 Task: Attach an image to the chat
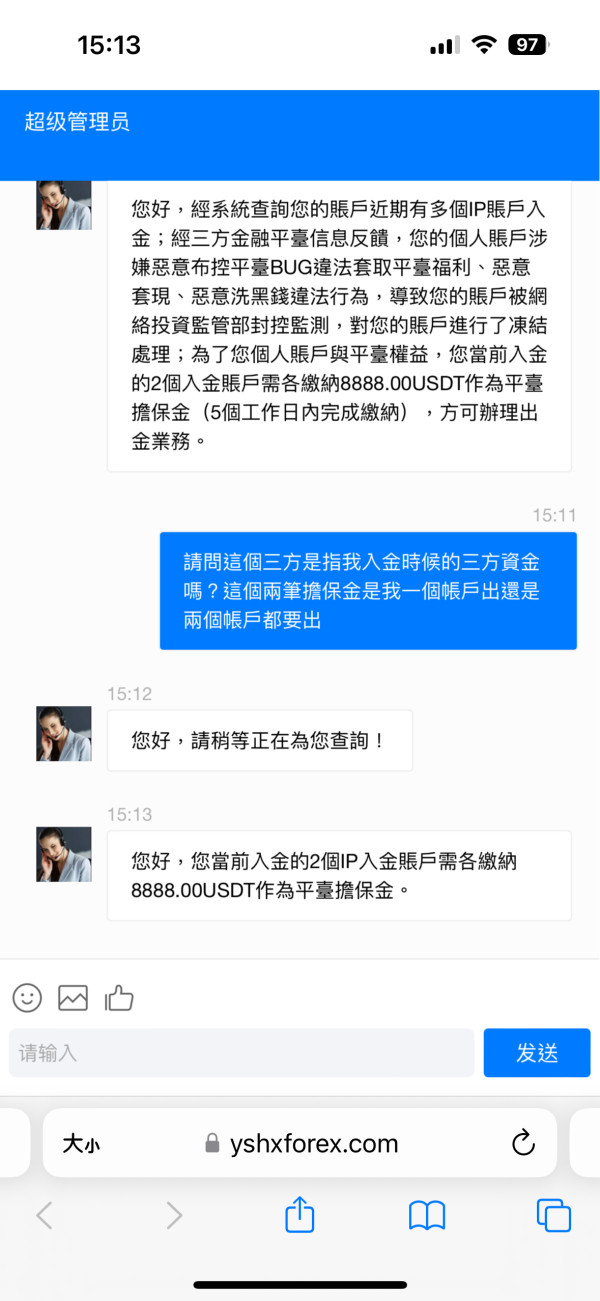coord(73,998)
